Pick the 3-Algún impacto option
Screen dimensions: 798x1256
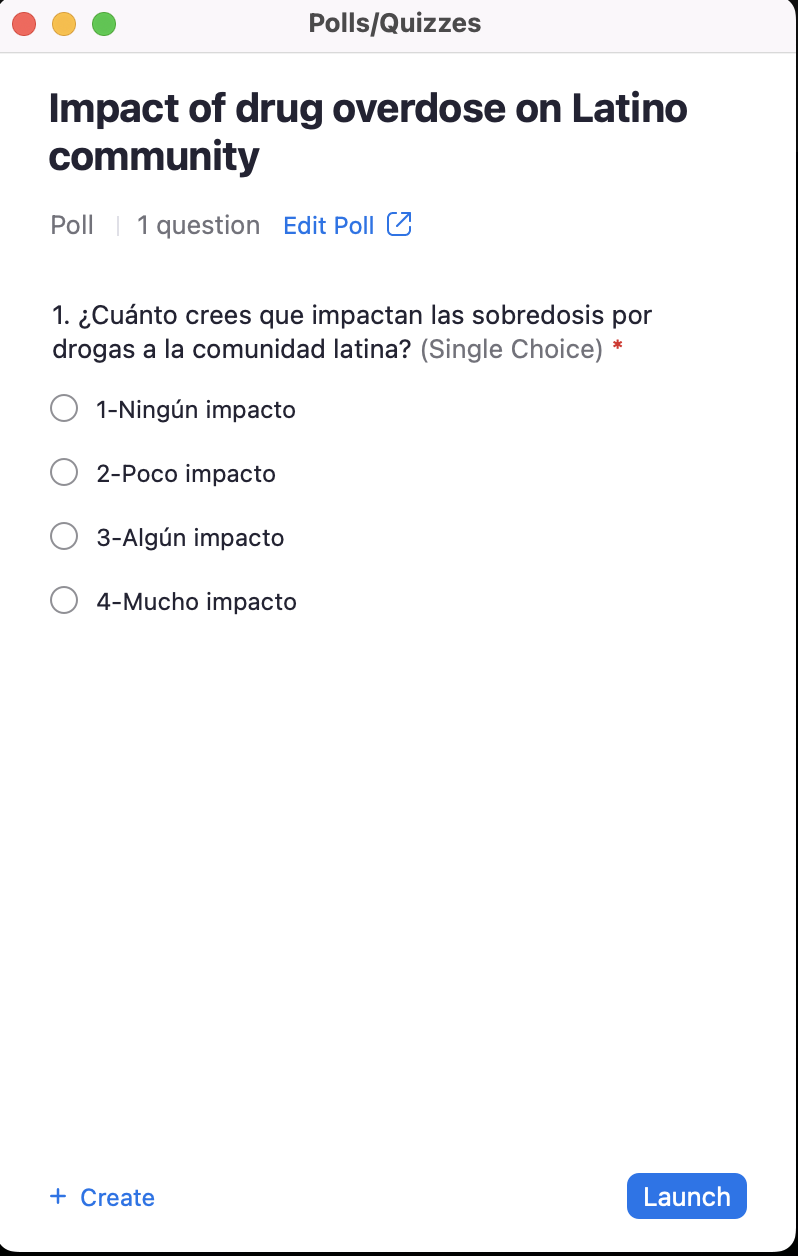[64, 537]
